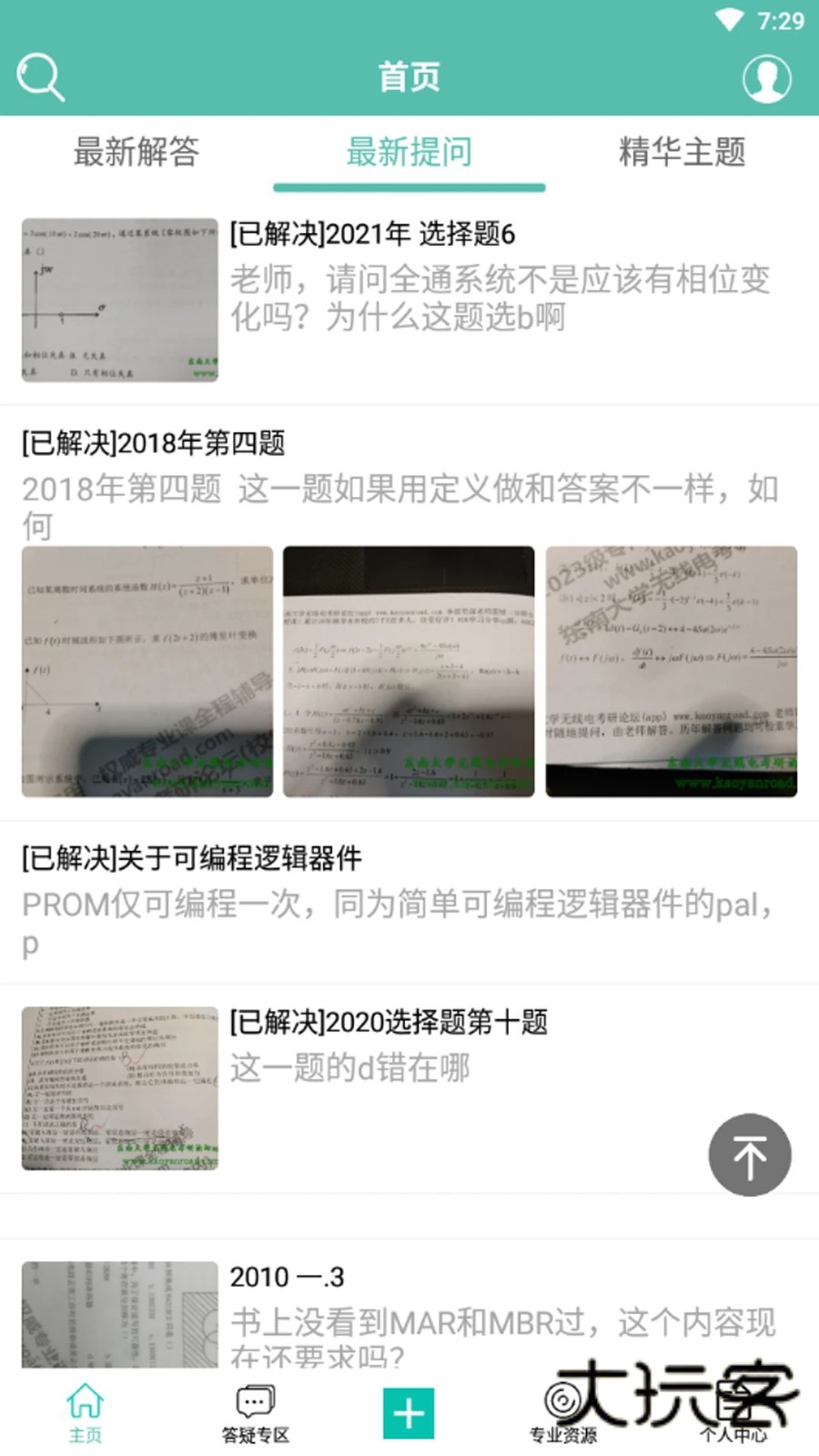The height and width of the screenshot is (1456, 819).
Task: Open the profile avatar at top right
Action: coord(767,79)
